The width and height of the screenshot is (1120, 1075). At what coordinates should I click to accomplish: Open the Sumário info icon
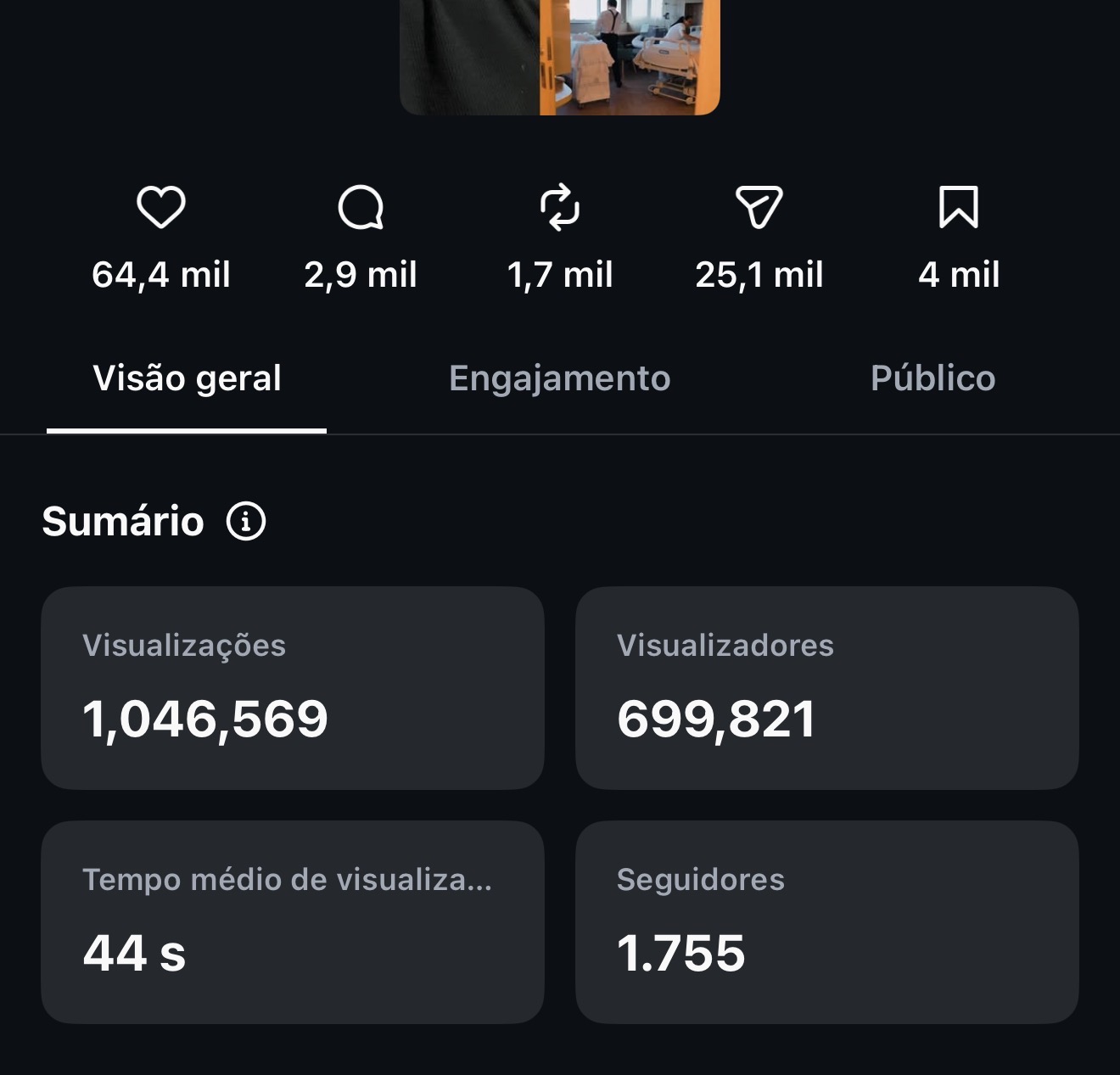tap(246, 521)
